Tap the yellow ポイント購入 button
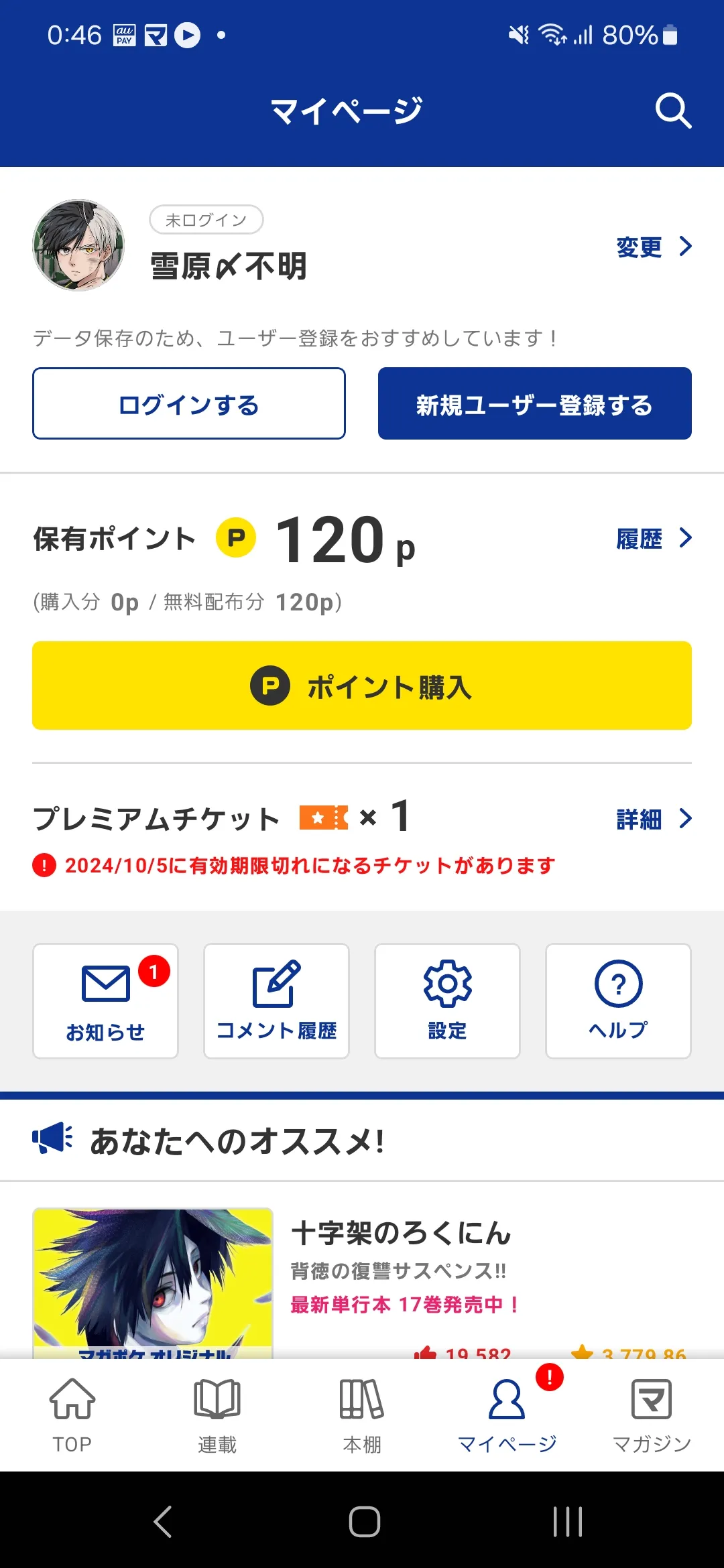 tap(362, 685)
